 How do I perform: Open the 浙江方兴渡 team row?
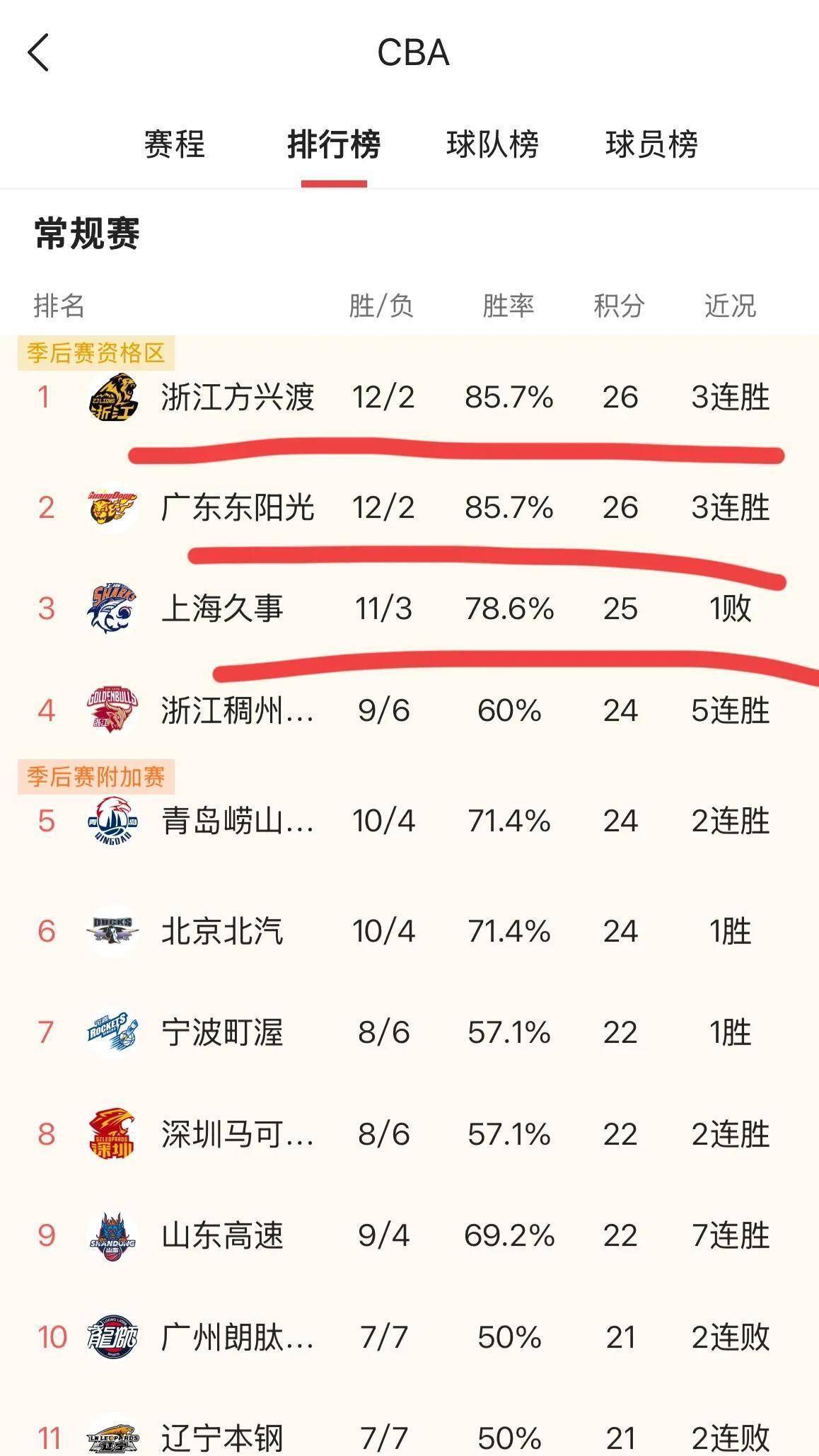[x=409, y=397]
